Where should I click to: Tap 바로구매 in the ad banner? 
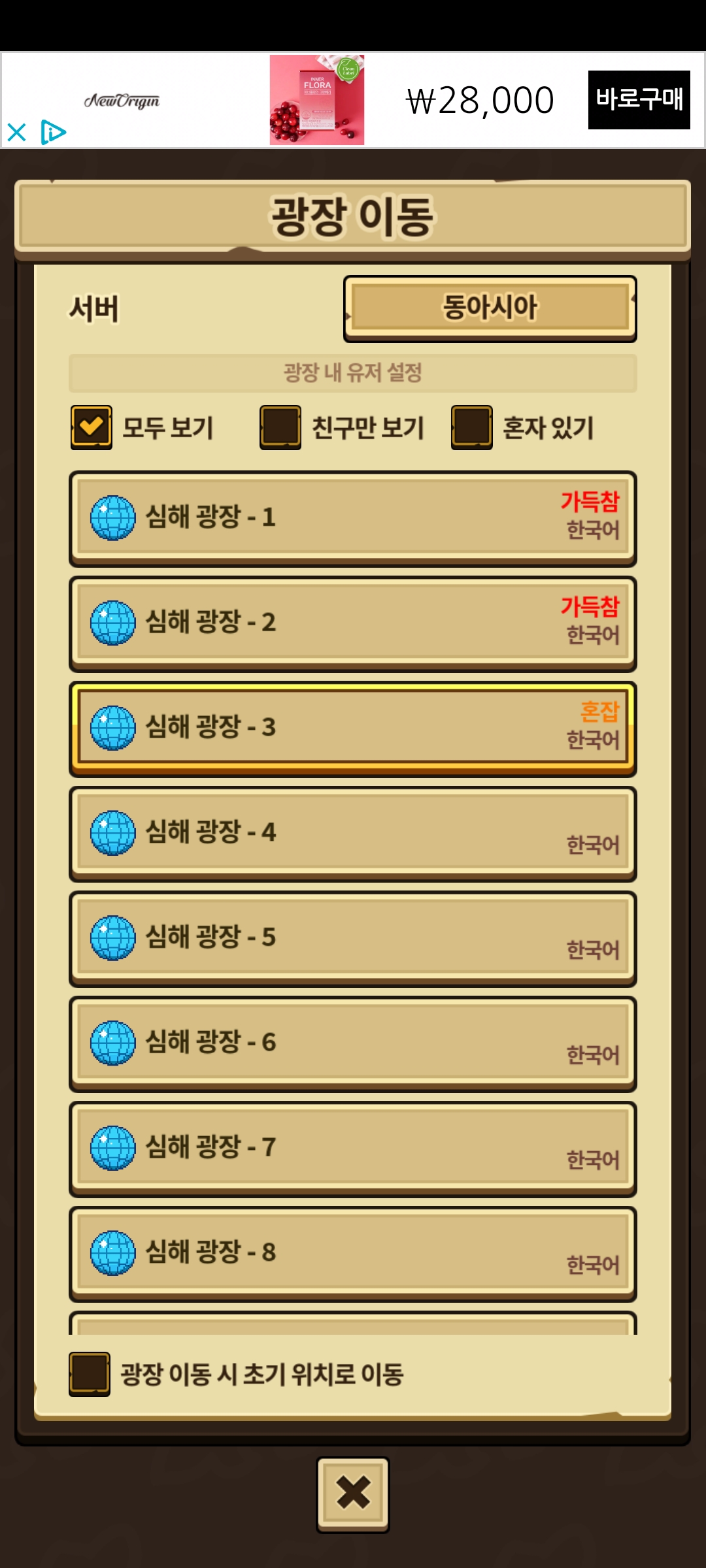pos(639,99)
